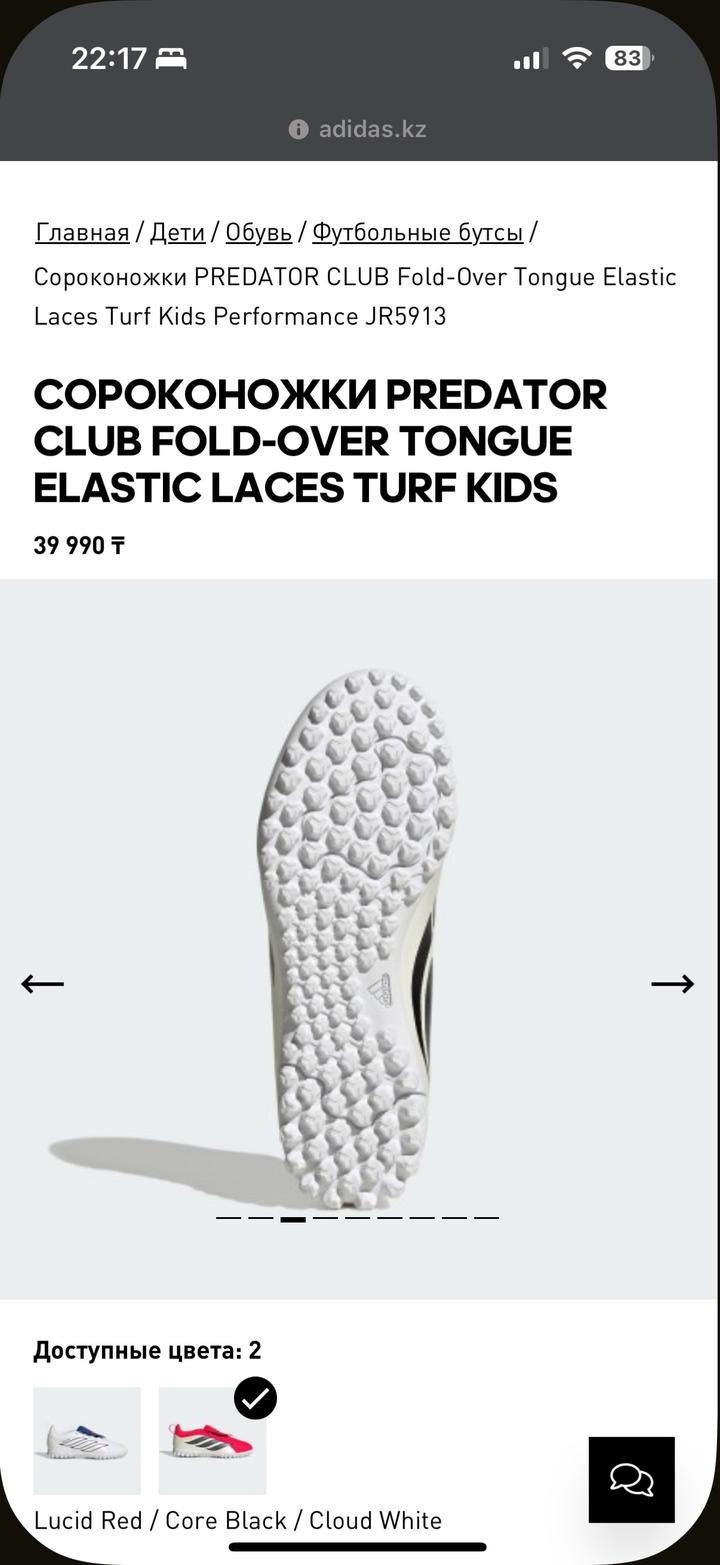Viewport: 720px width, 1565px height.
Task: Navigate to Футбольные бутсы breadcrumb
Action: pyautogui.click(x=417, y=233)
